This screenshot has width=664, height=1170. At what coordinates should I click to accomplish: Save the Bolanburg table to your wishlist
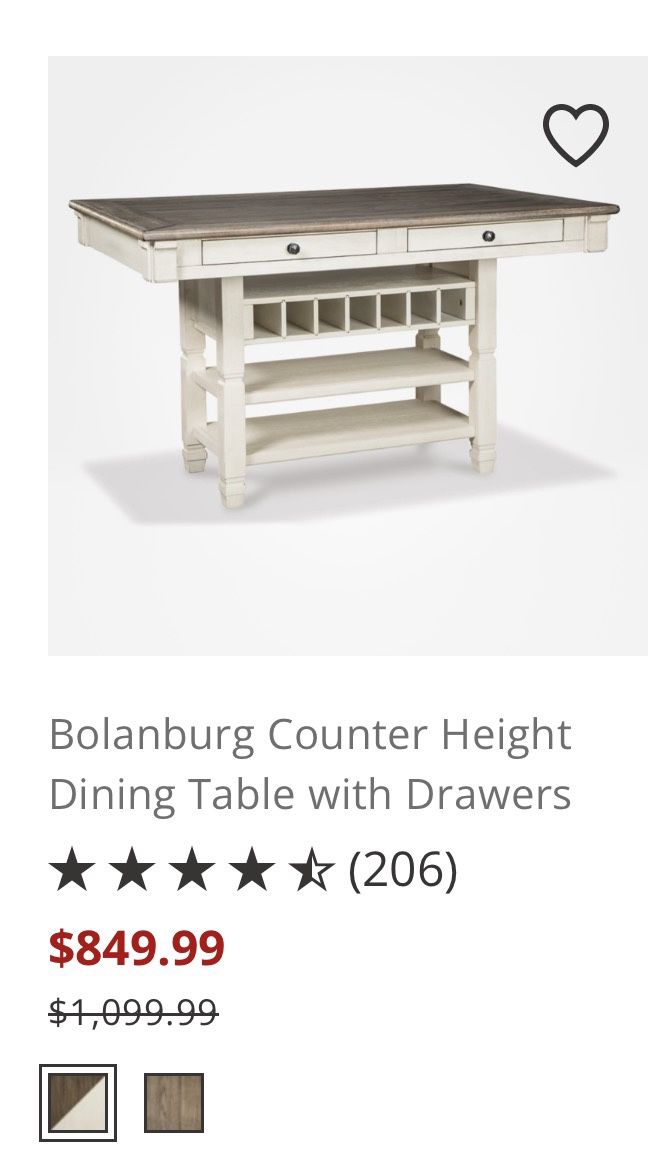(x=575, y=134)
